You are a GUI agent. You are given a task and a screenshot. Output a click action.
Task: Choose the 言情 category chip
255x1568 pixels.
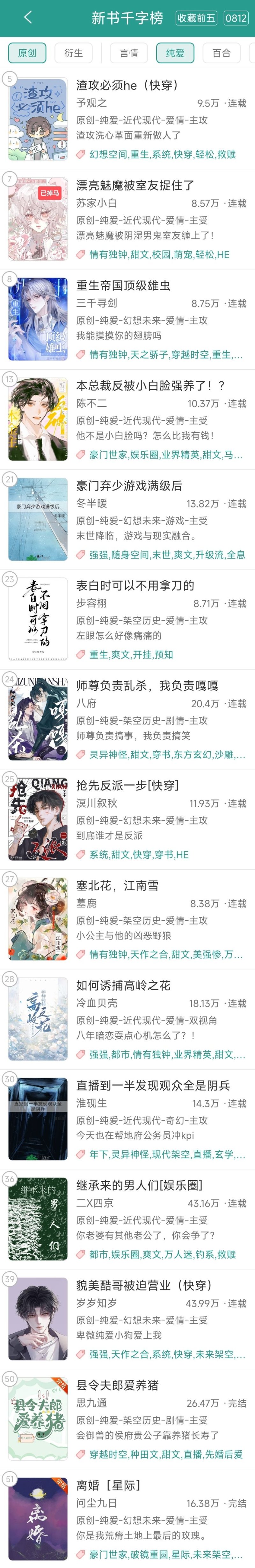point(129,53)
